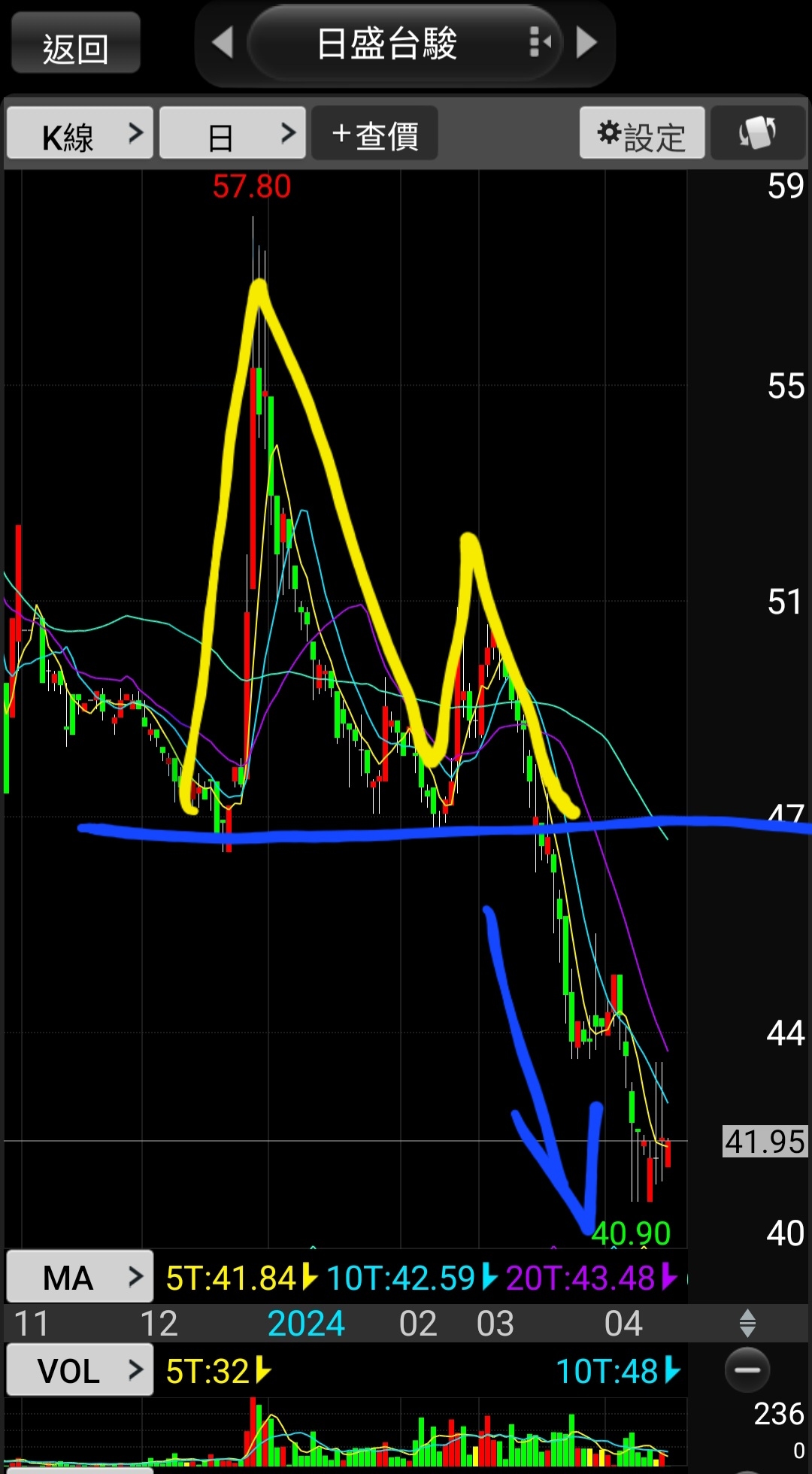Go to the next stock arrow

tap(586, 42)
